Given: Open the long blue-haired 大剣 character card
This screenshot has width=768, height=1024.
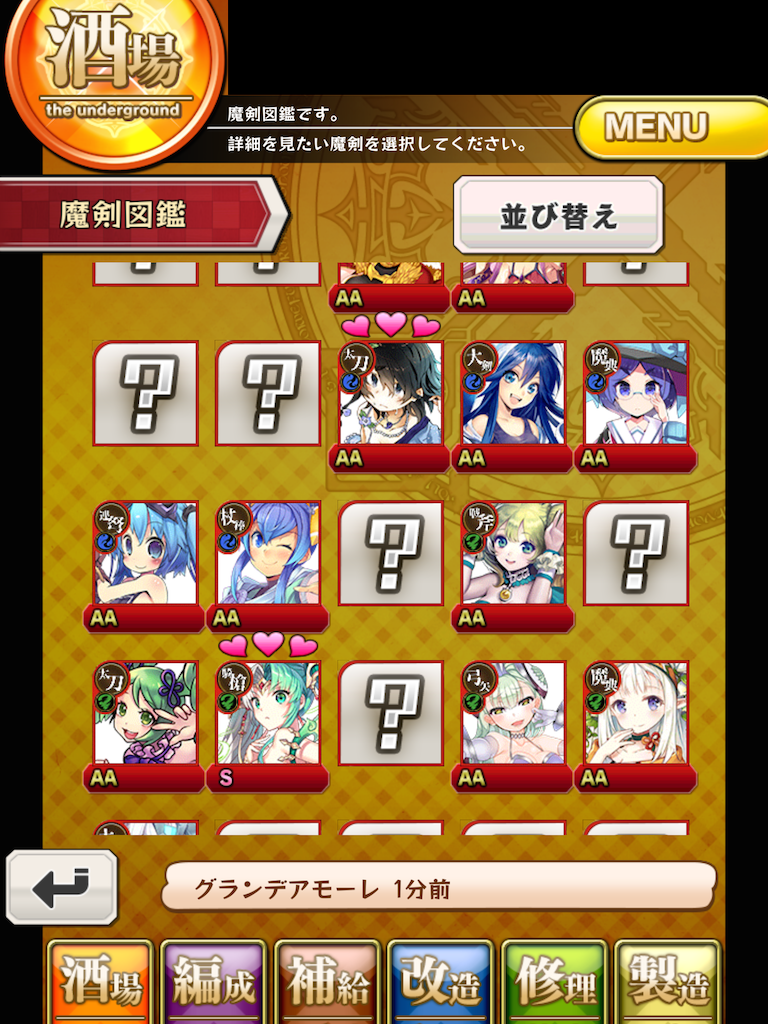Looking at the screenshot, I should (x=513, y=394).
